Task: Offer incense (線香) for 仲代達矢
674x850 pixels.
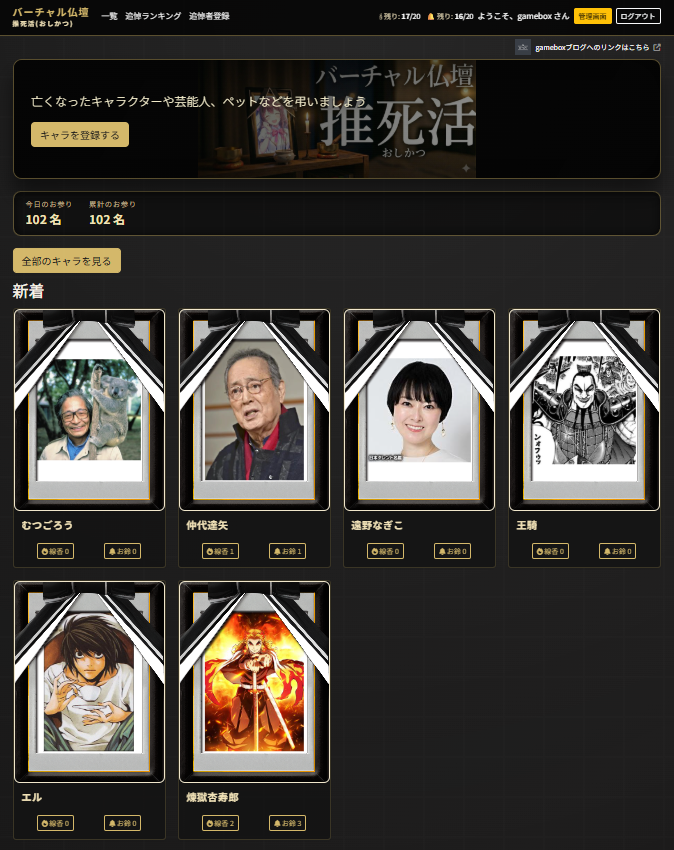Action: [x=221, y=551]
